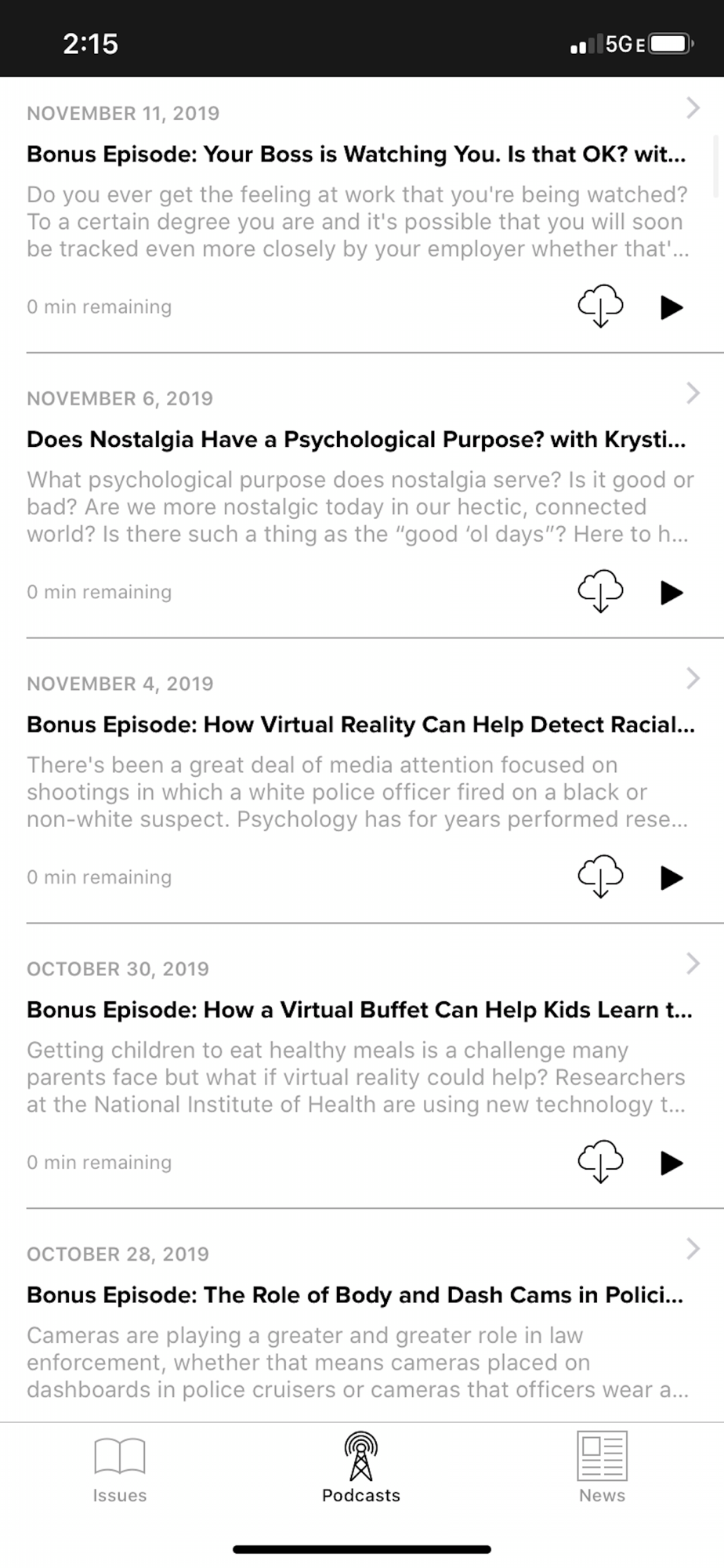This screenshot has height=1568, width=724.
Task: Download the Your Boss is Watching You episode
Action: (x=600, y=306)
